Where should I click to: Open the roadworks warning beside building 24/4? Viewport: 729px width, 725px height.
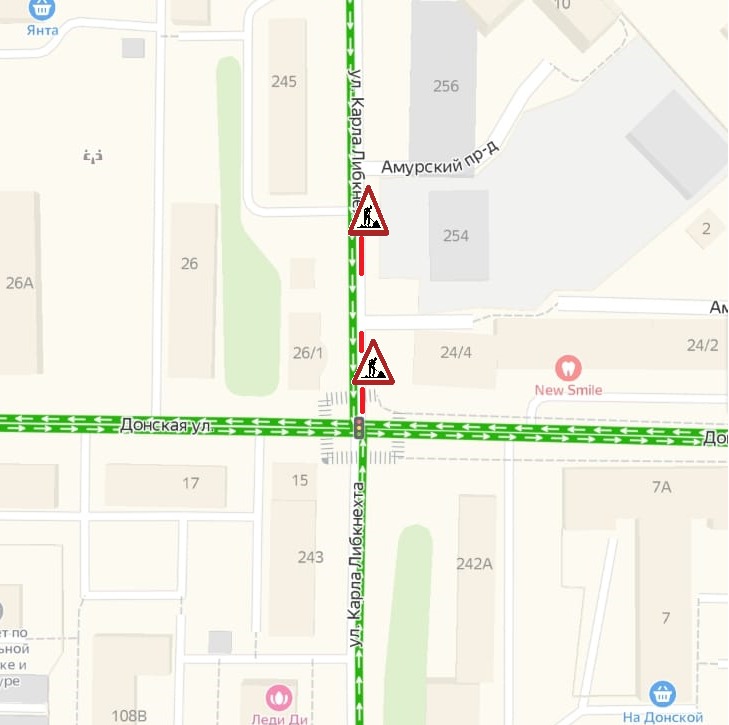click(x=373, y=365)
